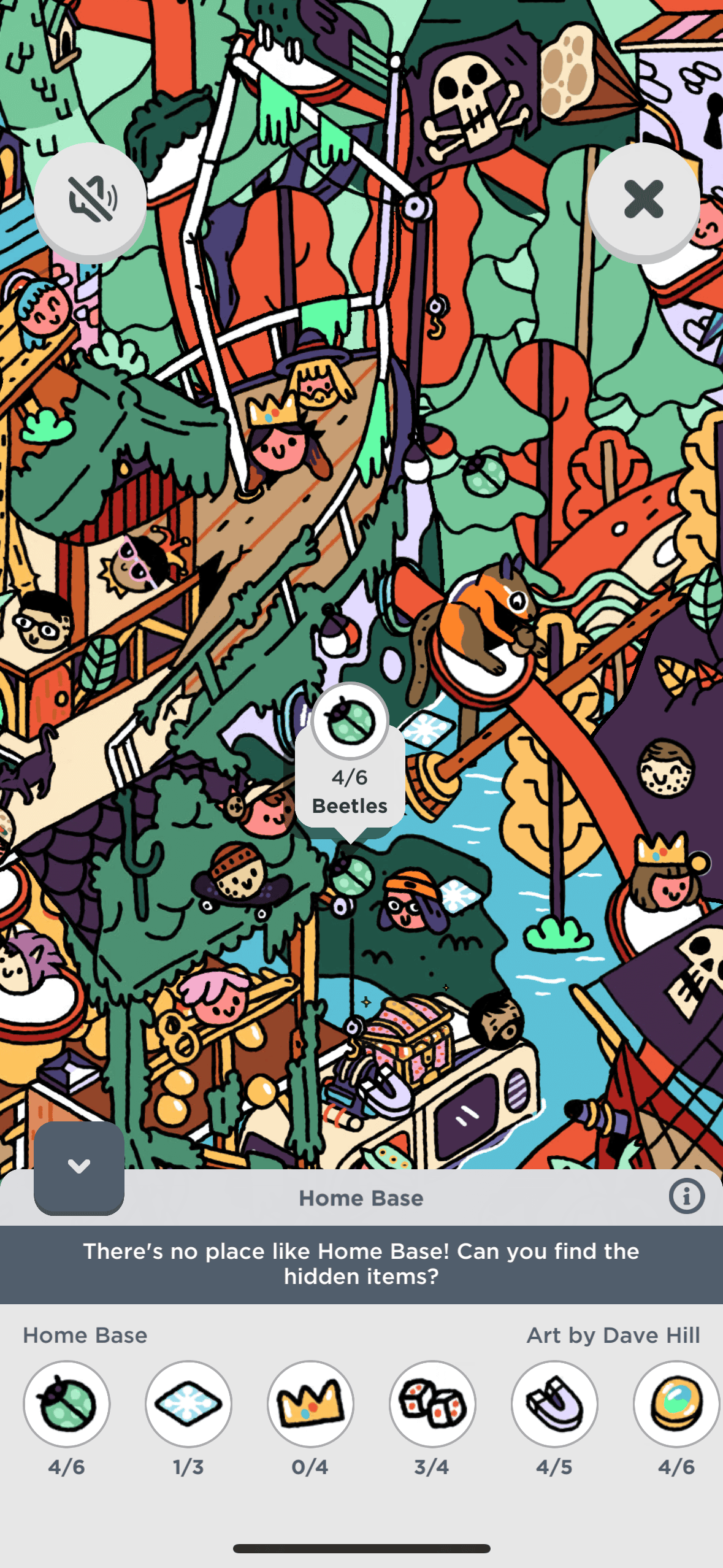
Task: Close the hidden object game
Action: tap(643, 199)
